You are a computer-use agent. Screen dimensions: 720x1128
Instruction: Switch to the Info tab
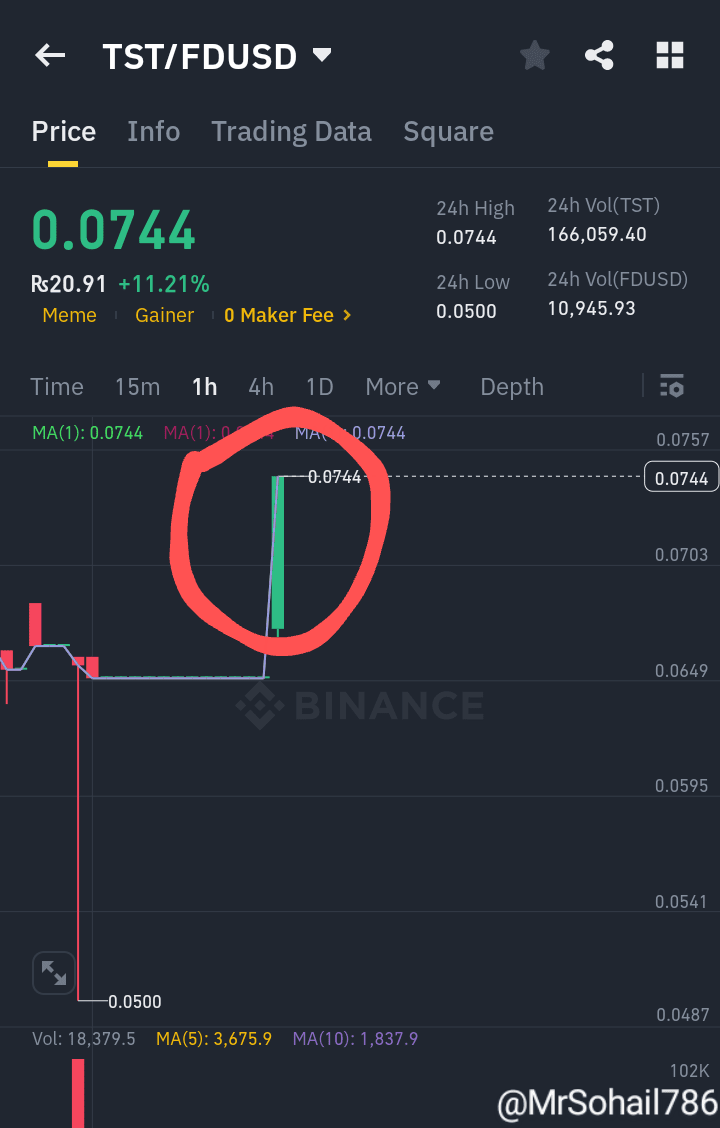[x=154, y=132]
